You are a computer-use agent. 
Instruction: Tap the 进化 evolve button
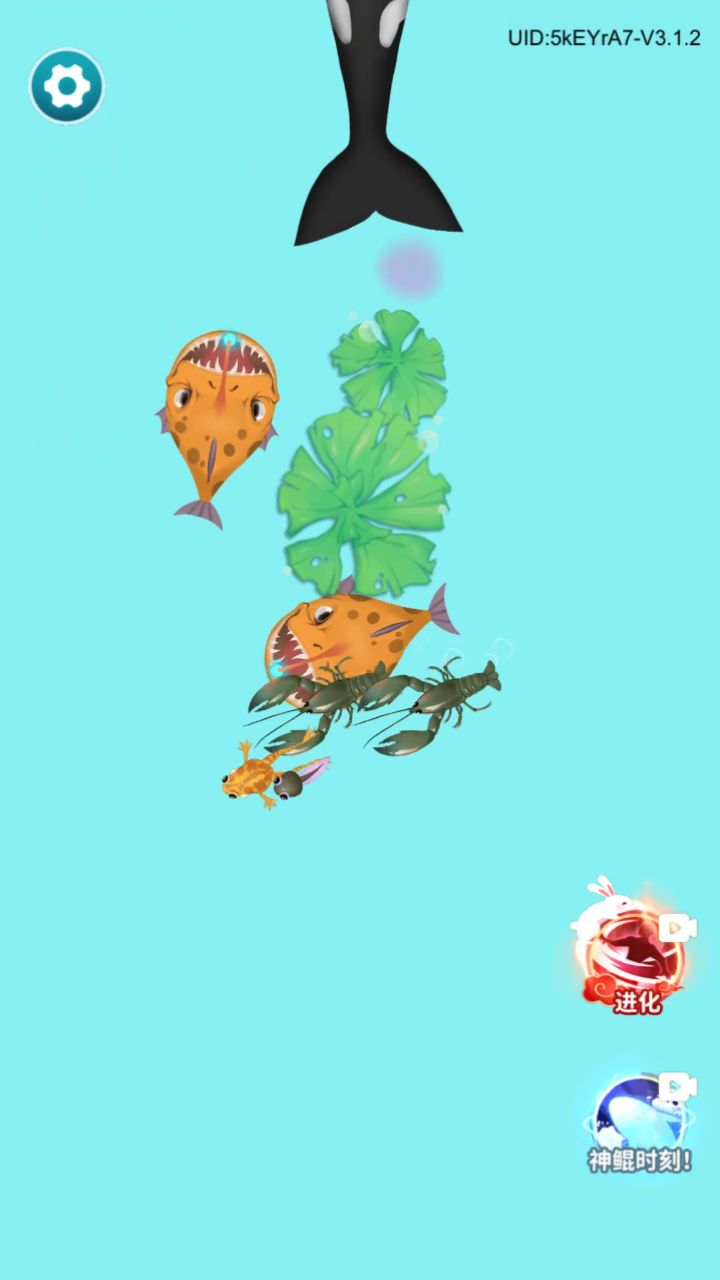click(632, 952)
